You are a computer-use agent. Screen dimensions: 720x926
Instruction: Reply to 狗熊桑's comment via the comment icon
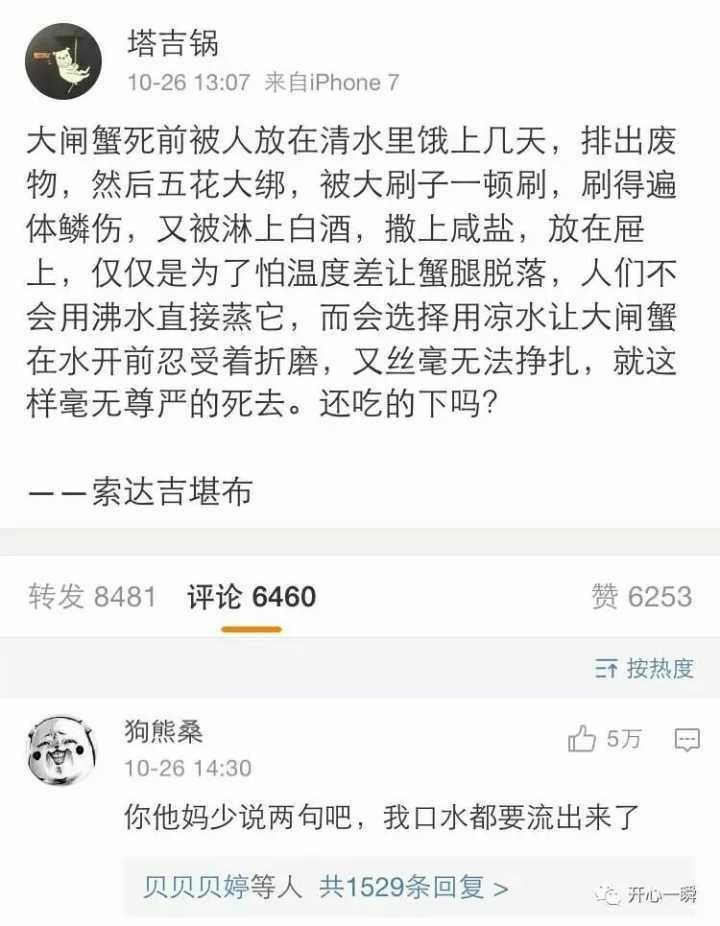tap(687, 740)
